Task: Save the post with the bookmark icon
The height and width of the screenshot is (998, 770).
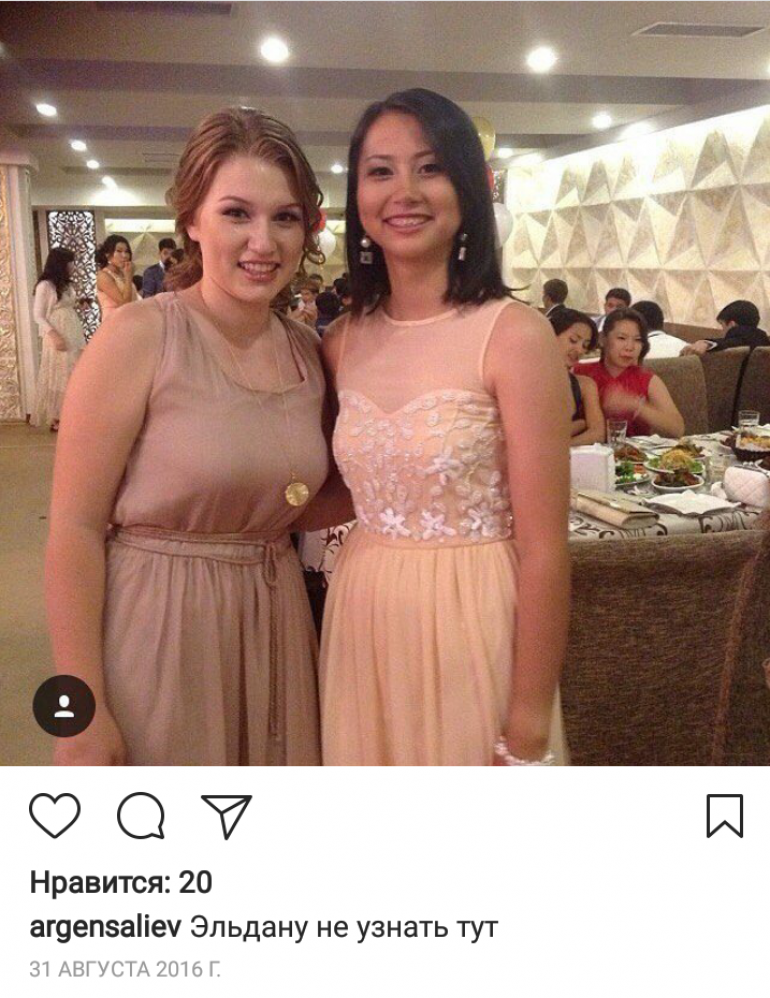Action: (724, 816)
